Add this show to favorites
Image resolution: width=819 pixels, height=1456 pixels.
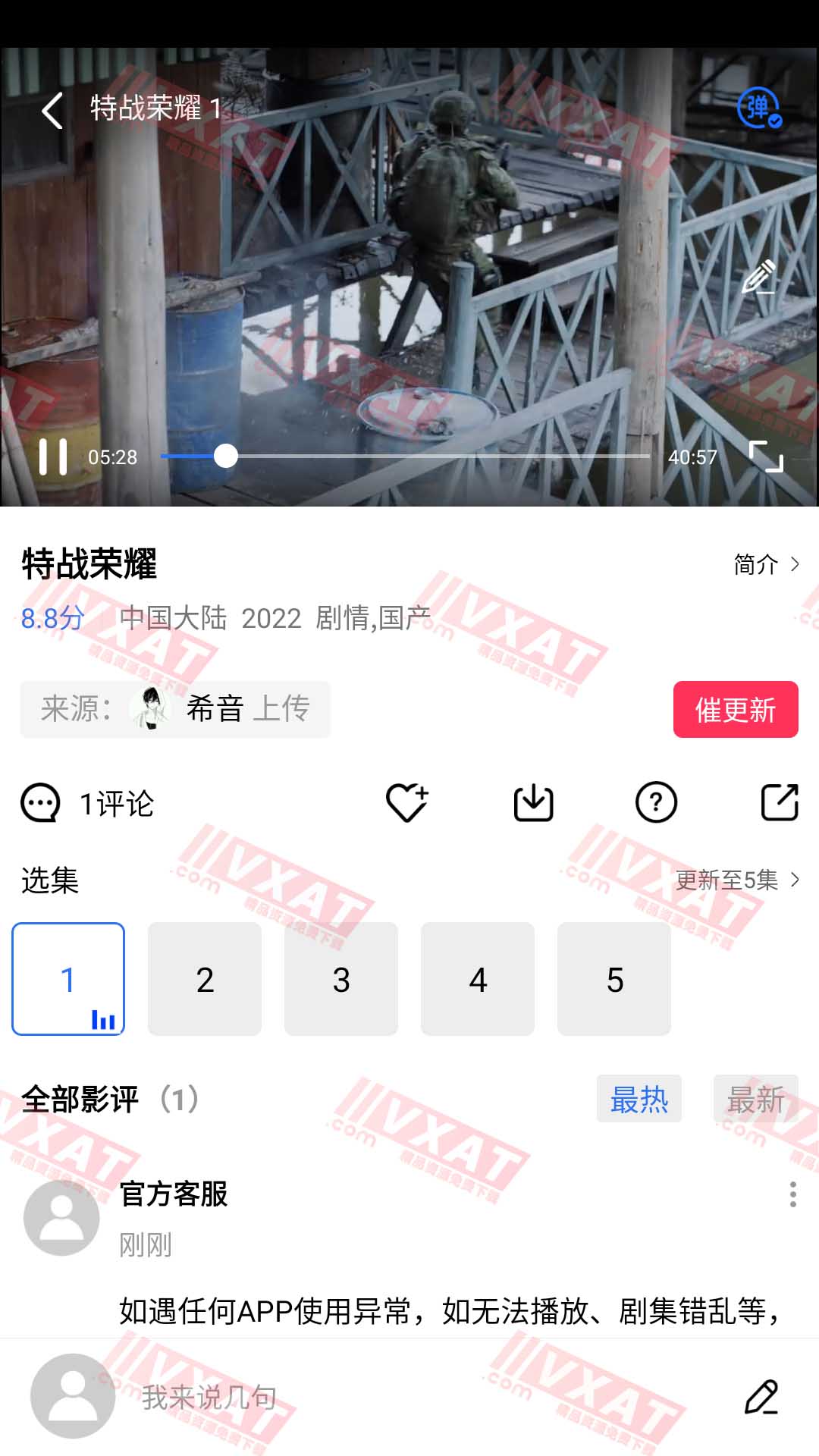[406, 803]
